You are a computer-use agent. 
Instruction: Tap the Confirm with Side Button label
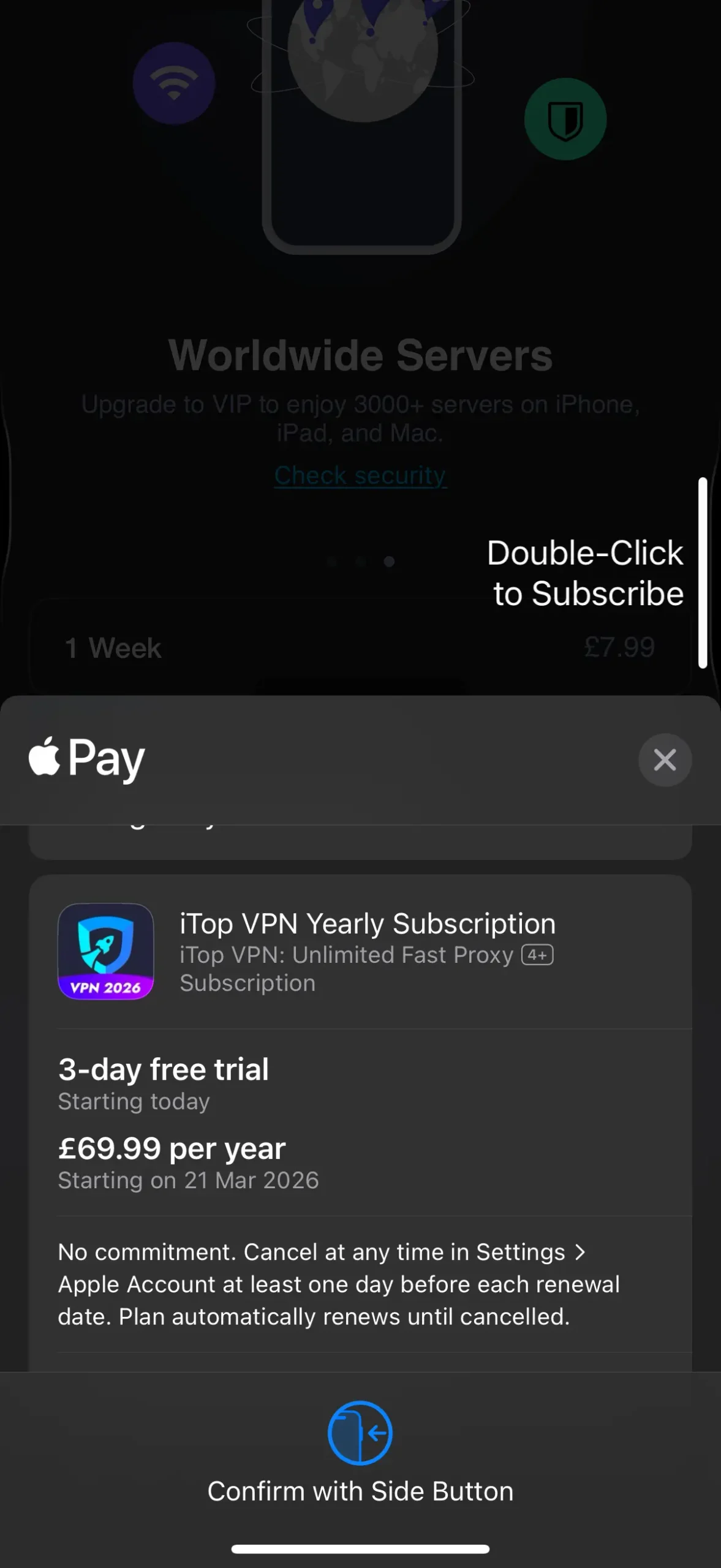click(361, 1491)
